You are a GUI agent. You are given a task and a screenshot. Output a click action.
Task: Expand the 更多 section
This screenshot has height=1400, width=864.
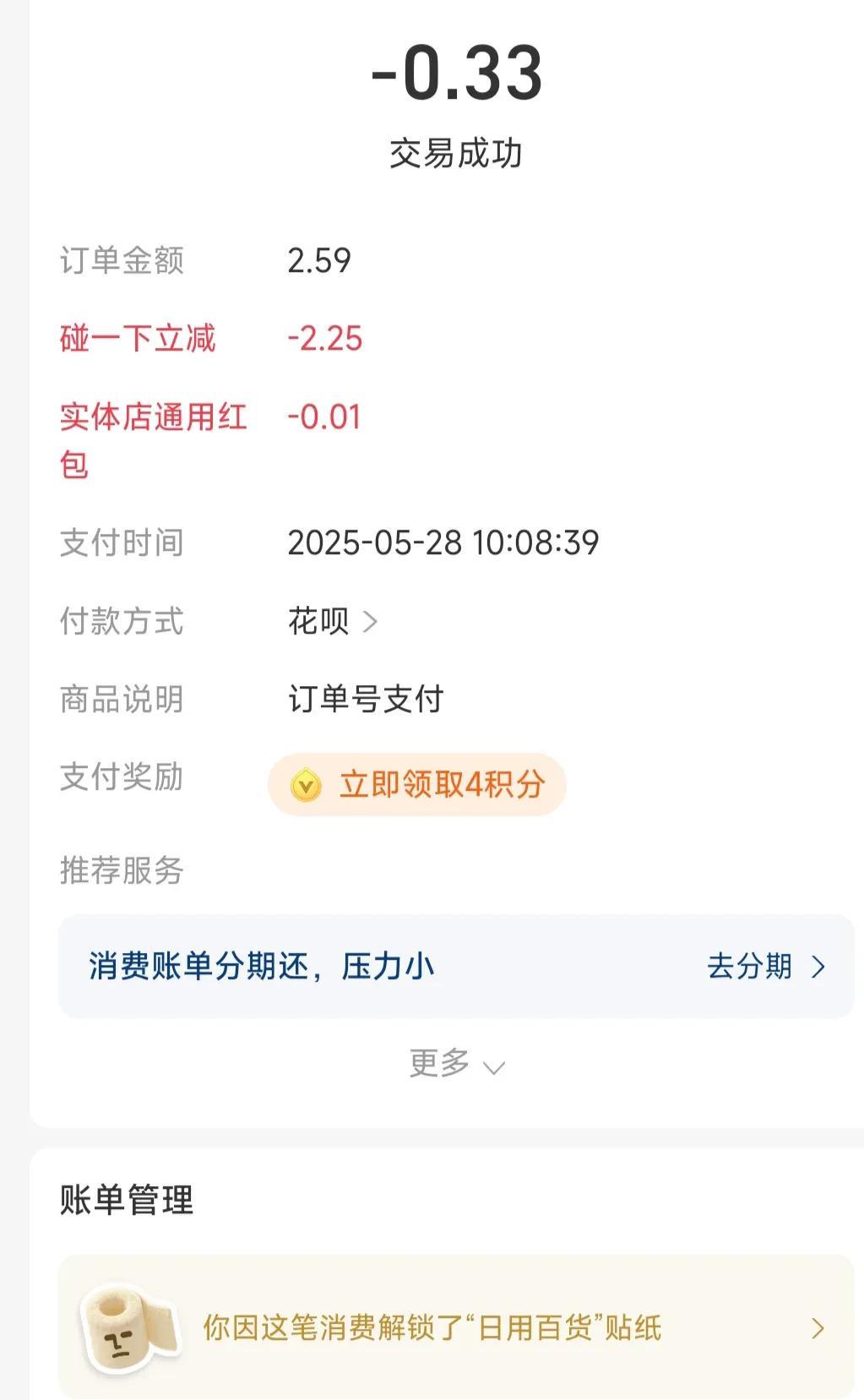tap(457, 1064)
